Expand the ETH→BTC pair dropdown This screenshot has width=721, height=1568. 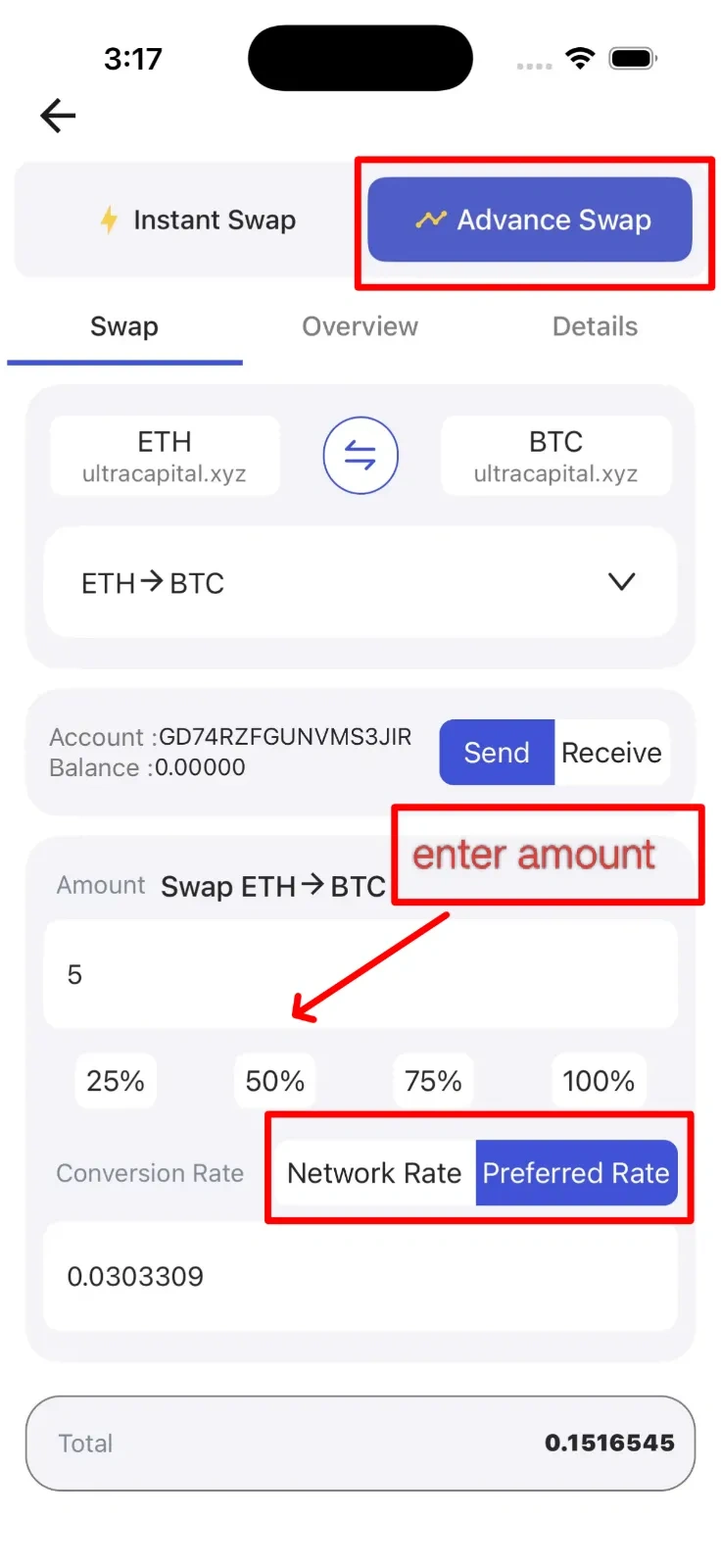coord(360,582)
